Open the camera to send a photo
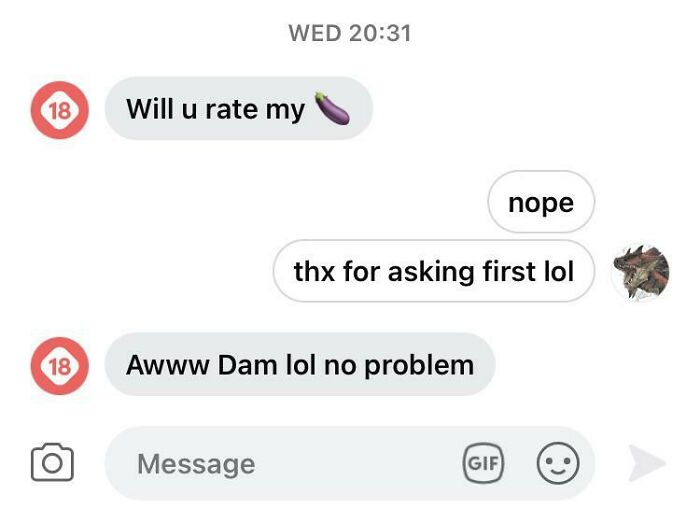 tap(52, 463)
